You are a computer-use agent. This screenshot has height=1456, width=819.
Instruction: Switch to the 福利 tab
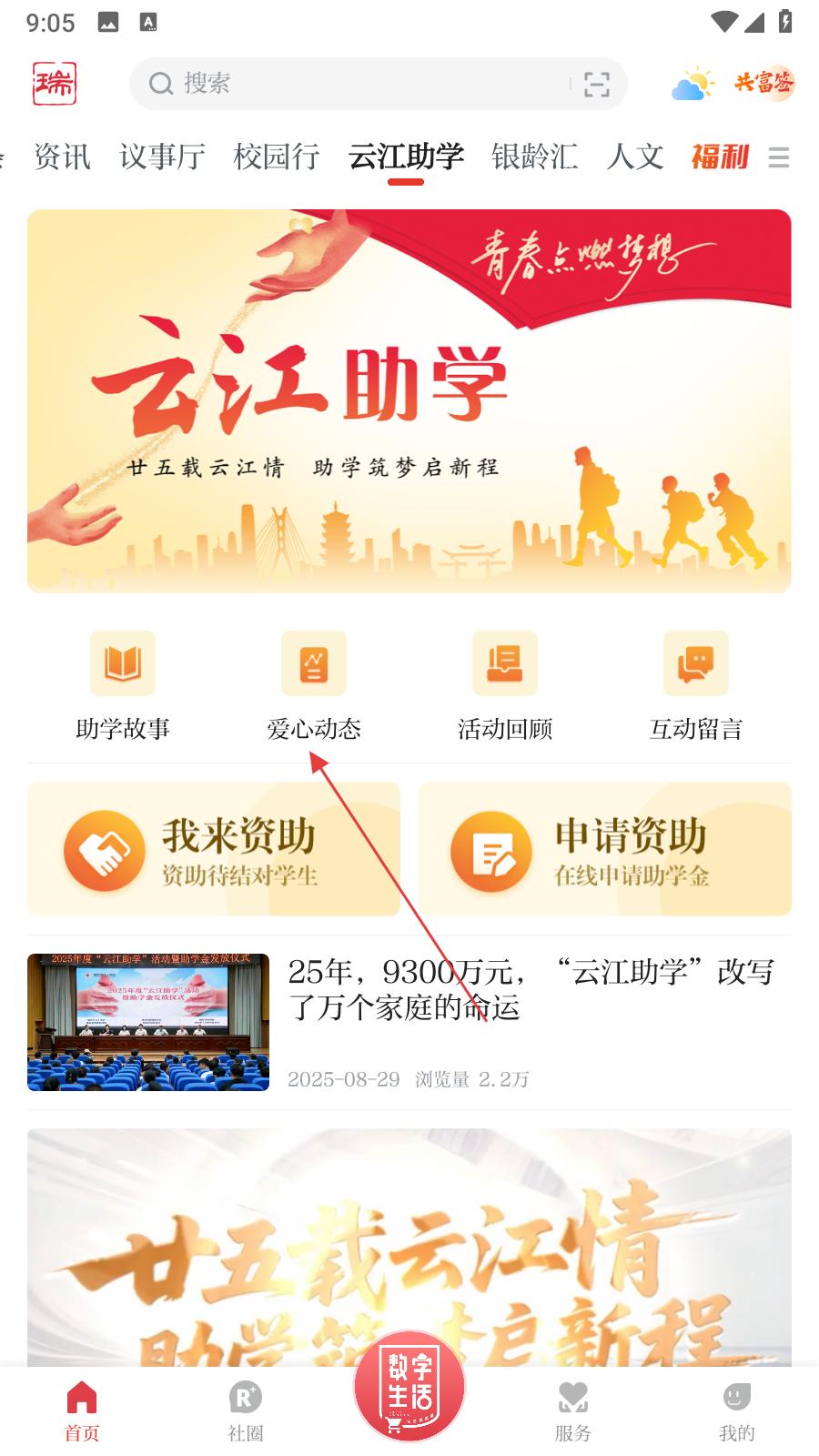(719, 157)
